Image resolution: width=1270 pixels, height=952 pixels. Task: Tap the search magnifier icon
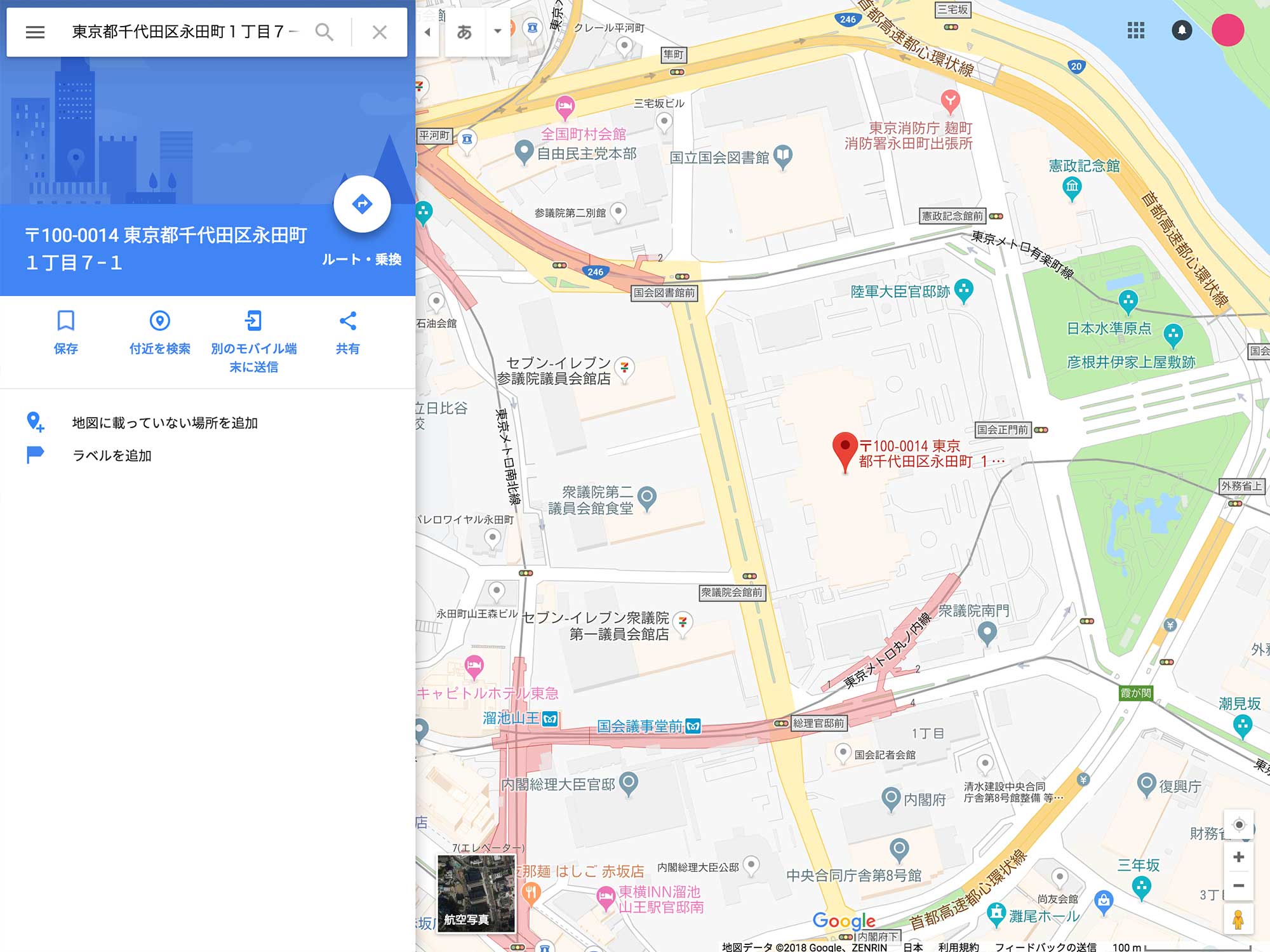click(x=324, y=32)
